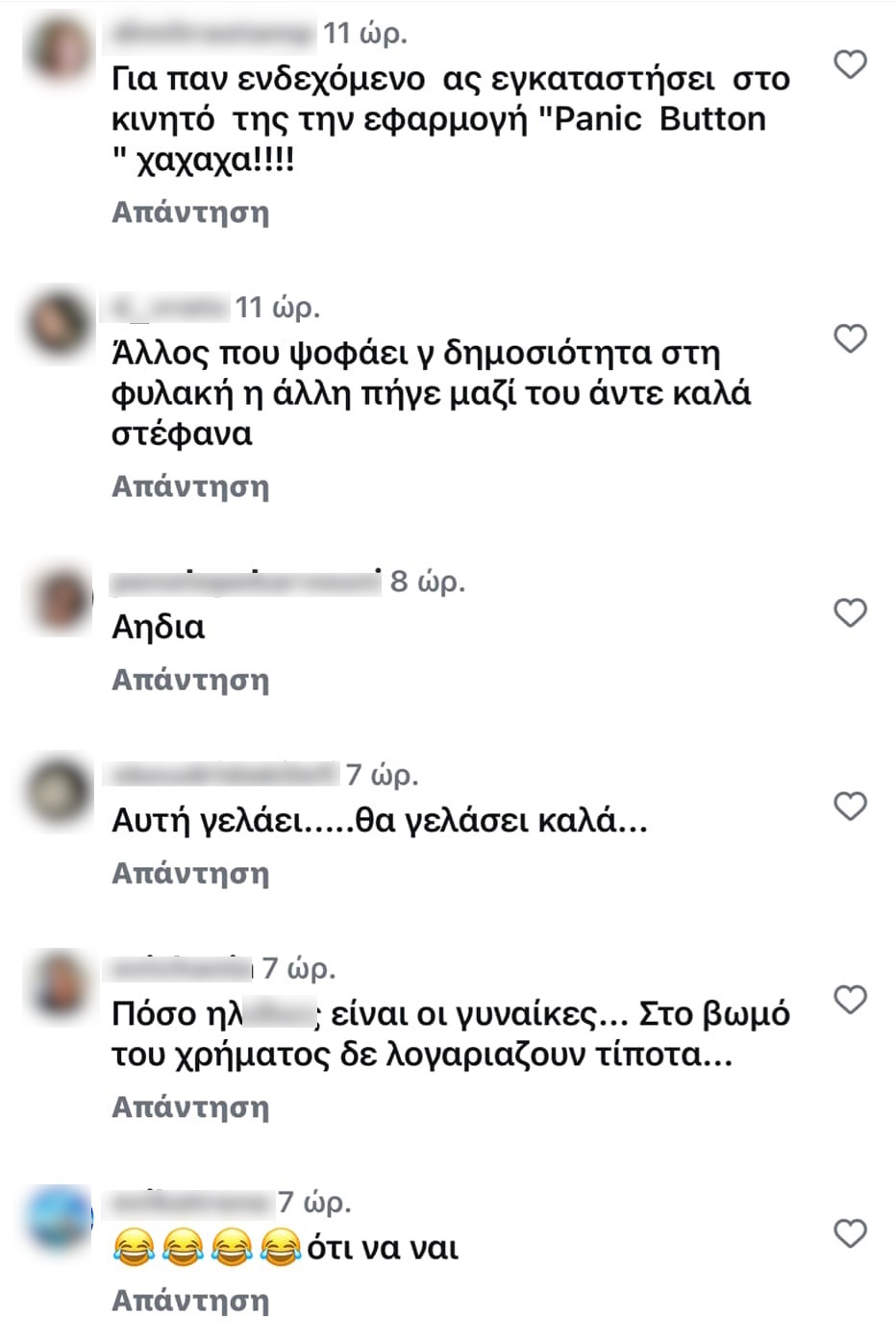Like the comment about "βωμό του χρήματος"

coord(850,1000)
